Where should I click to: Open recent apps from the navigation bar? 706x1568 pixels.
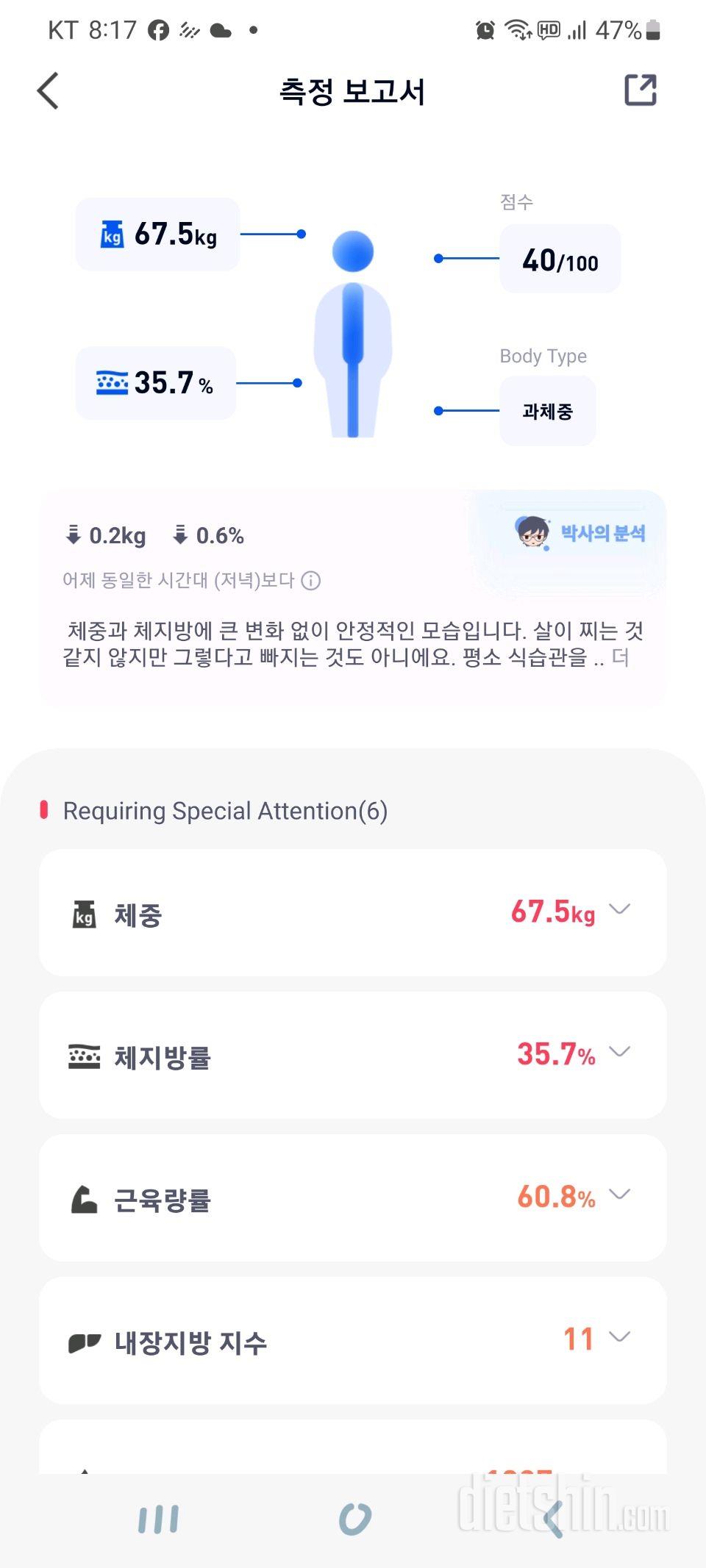click(x=158, y=1519)
